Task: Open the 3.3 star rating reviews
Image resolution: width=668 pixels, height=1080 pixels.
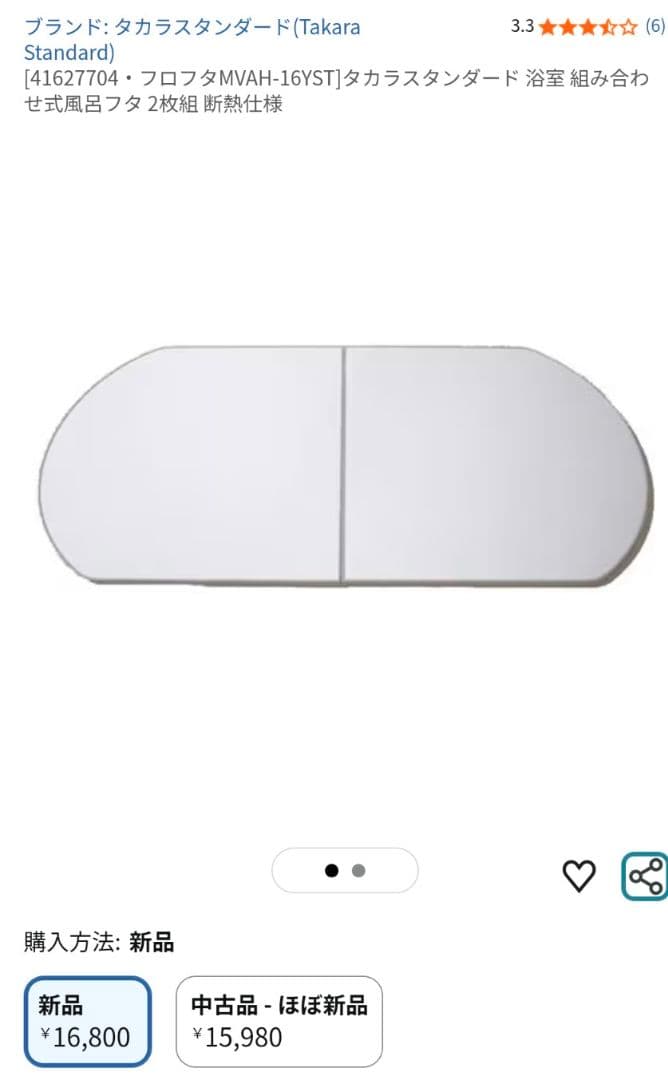Action: (587, 27)
